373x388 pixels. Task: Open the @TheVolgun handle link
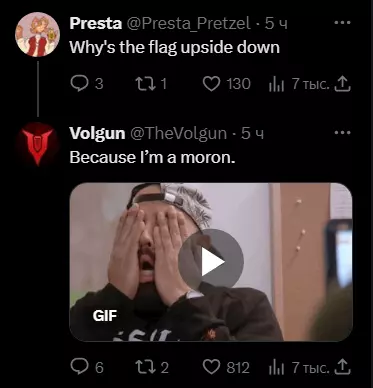(x=178, y=134)
